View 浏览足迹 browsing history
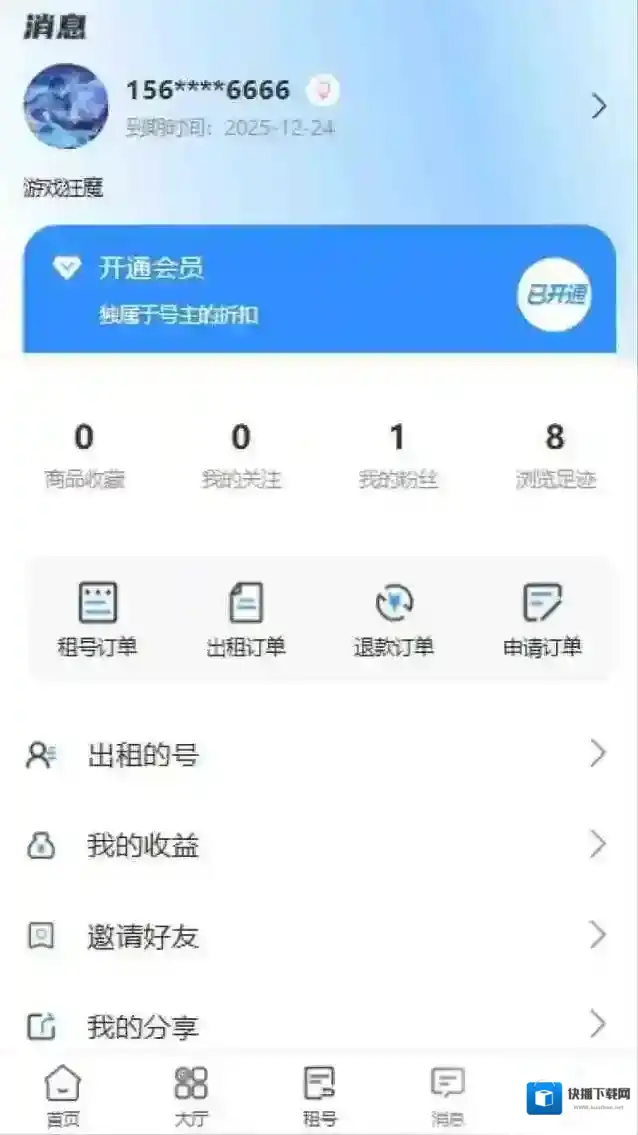The image size is (638, 1135). coord(555,456)
